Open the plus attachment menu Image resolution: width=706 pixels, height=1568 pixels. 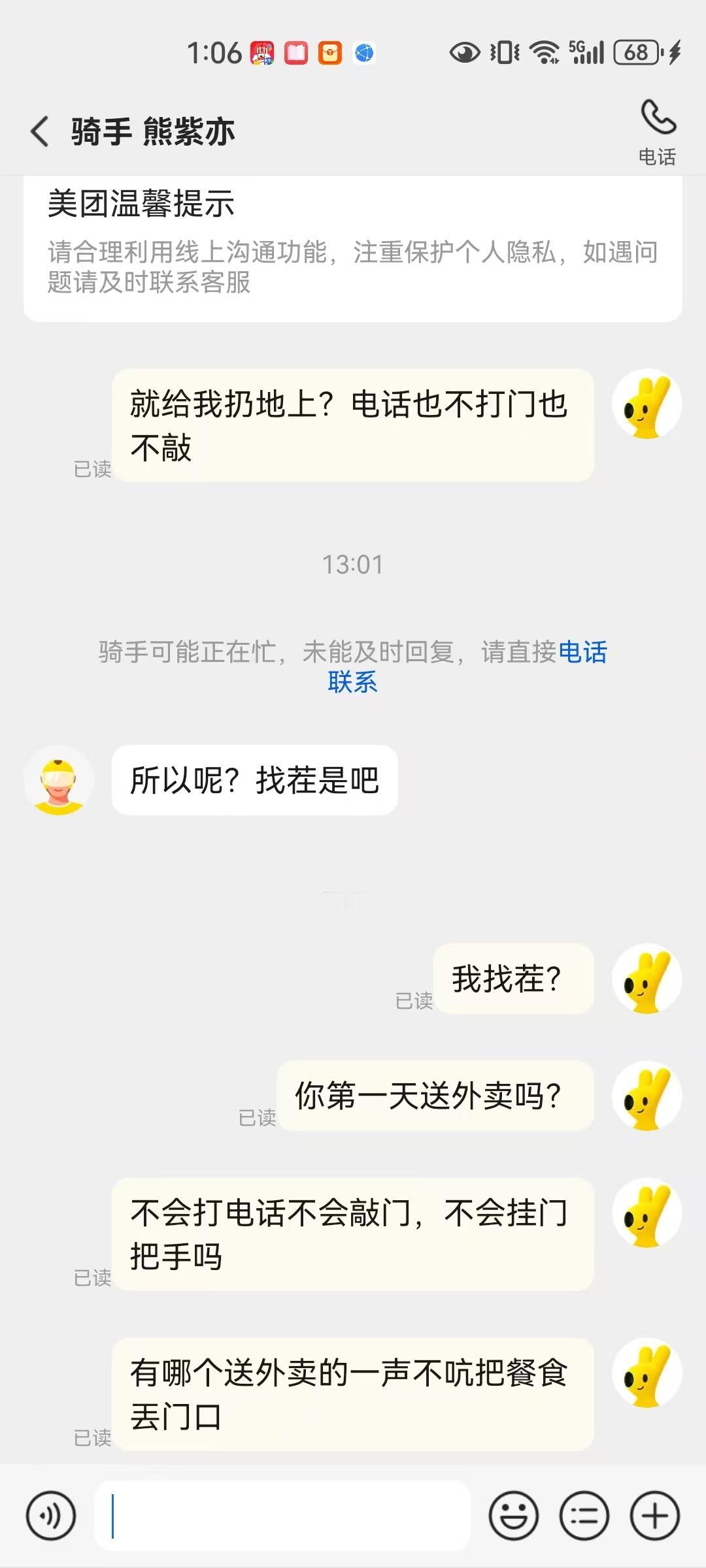coord(654,1516)
